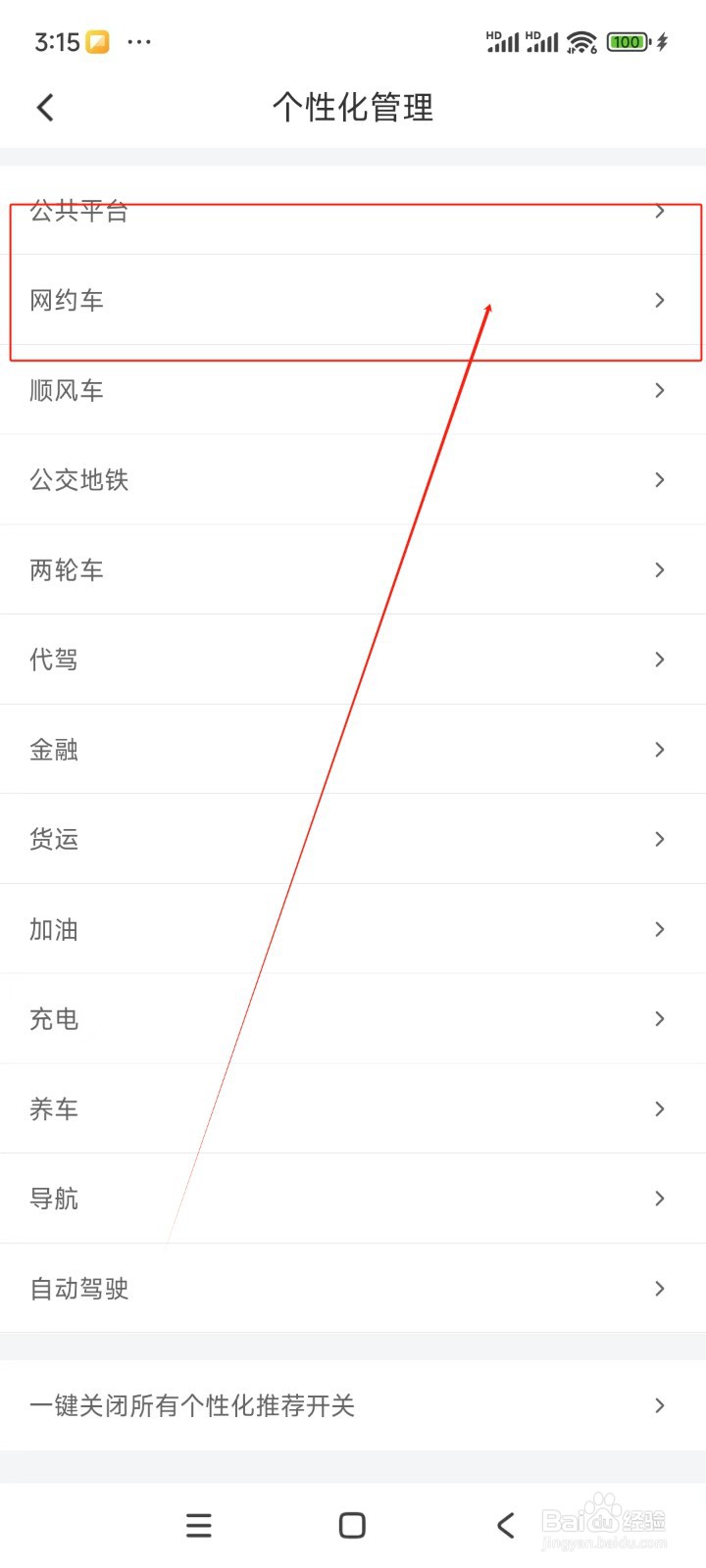The height and width of the screenshot is (1568, 706).
Task: Open 自动驾驶 personalization switch page
Action: pyautogui.click(x=353, y=1289)
